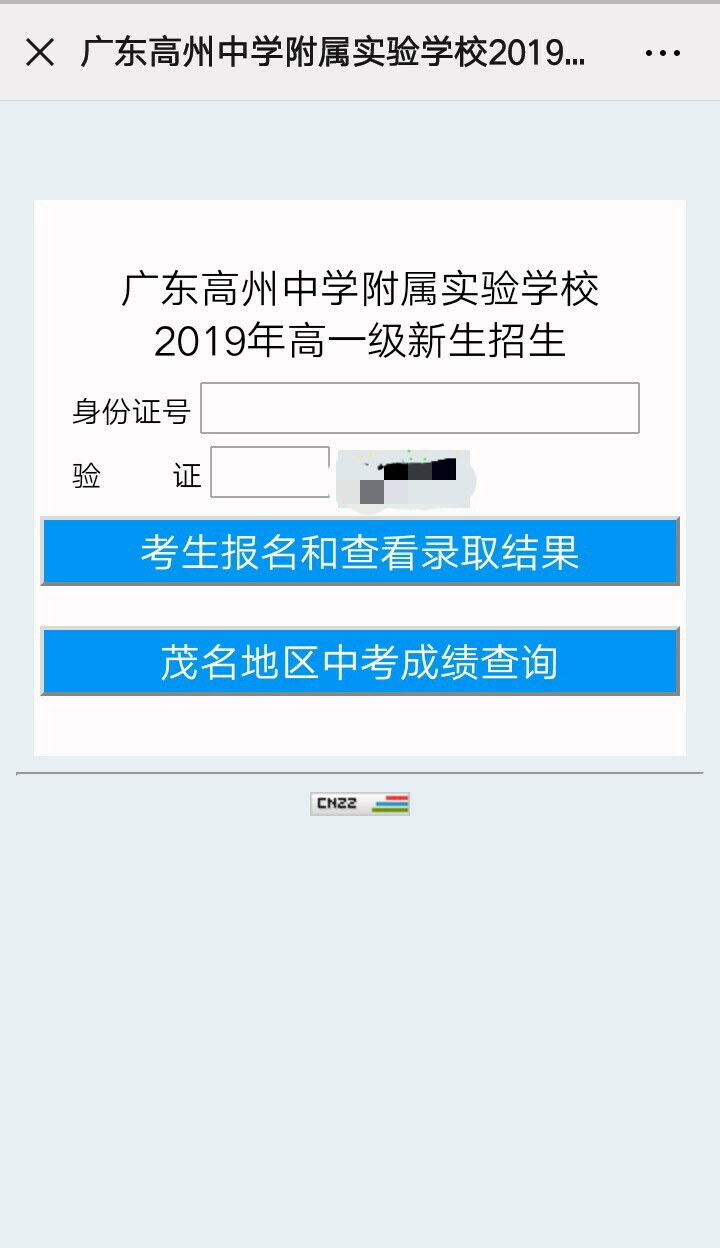The height and width of the screenshot is (1248, 720).
Task: Close the webpage with the X icon
Action: pos(40,52)
